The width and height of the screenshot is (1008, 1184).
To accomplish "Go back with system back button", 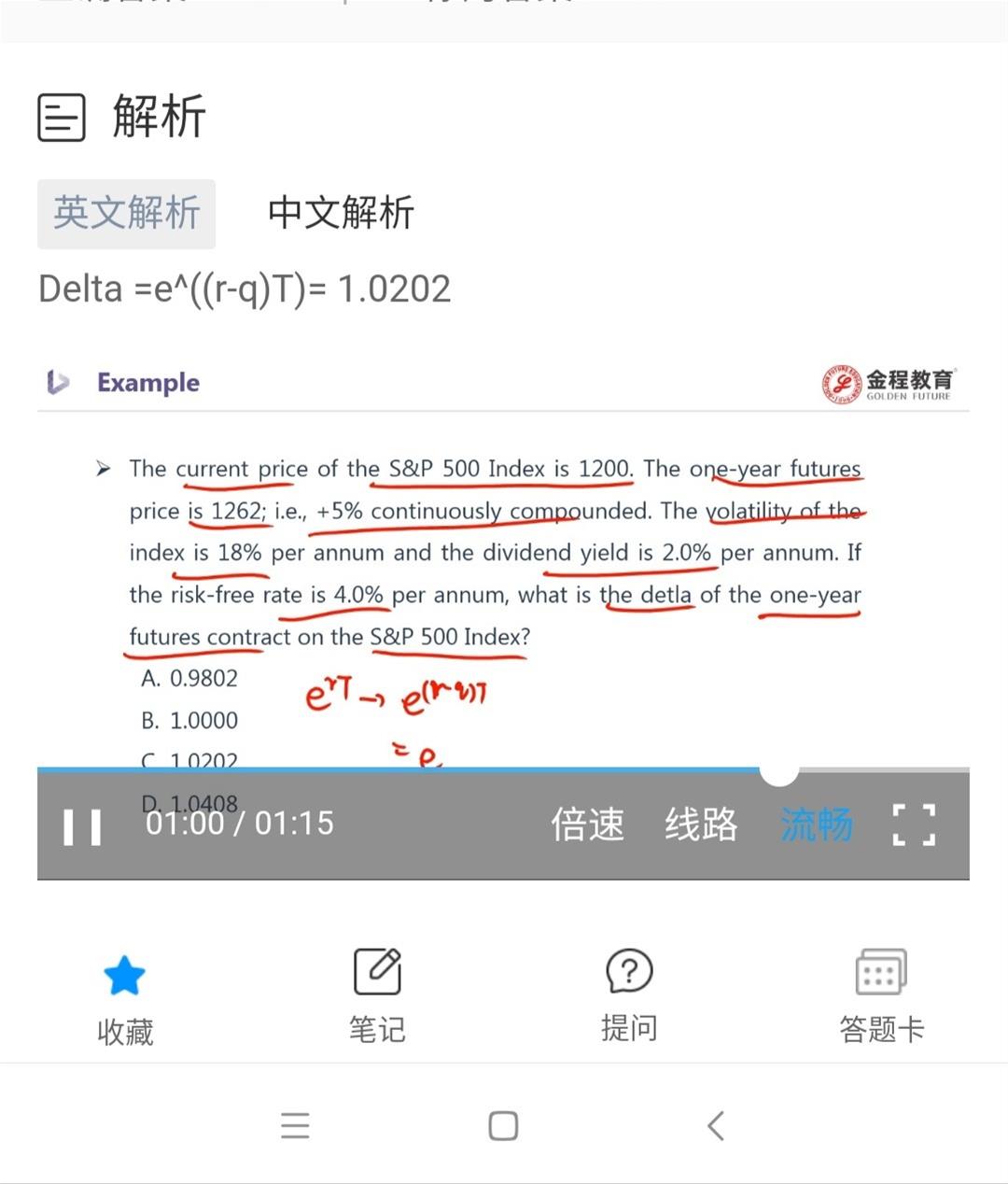I will pyautogui.click(x=716, y=1126).
